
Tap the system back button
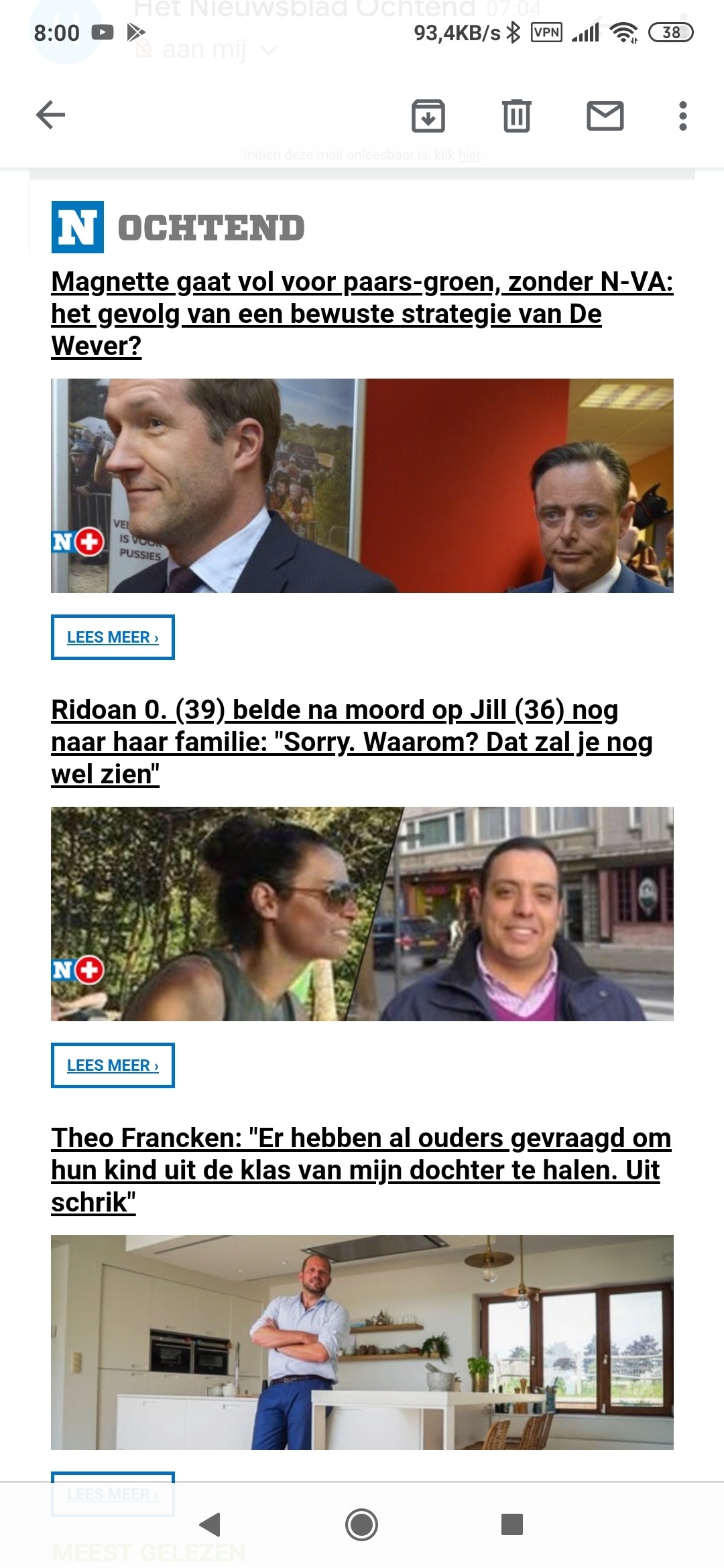(210, 1524)
